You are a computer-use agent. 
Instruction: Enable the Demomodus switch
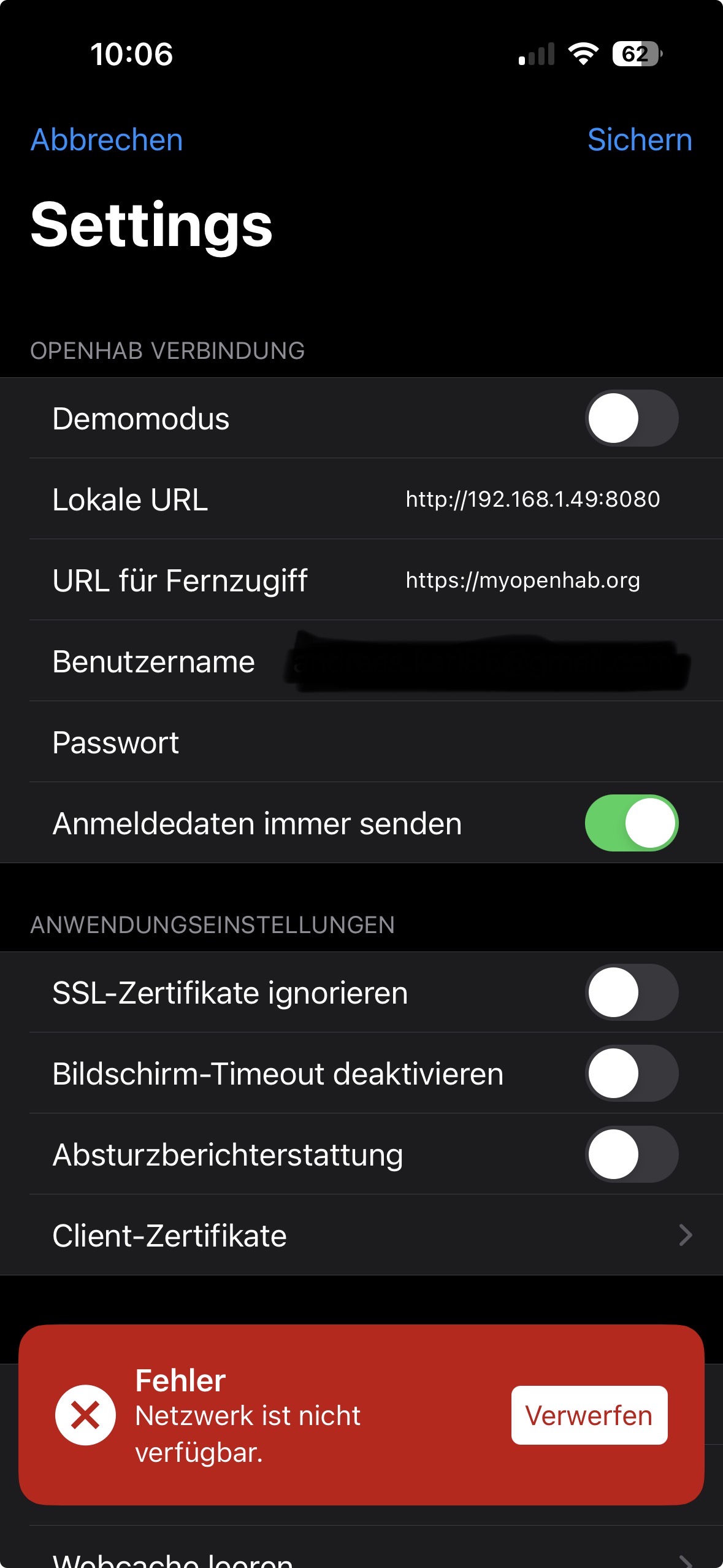pos(631,418)
